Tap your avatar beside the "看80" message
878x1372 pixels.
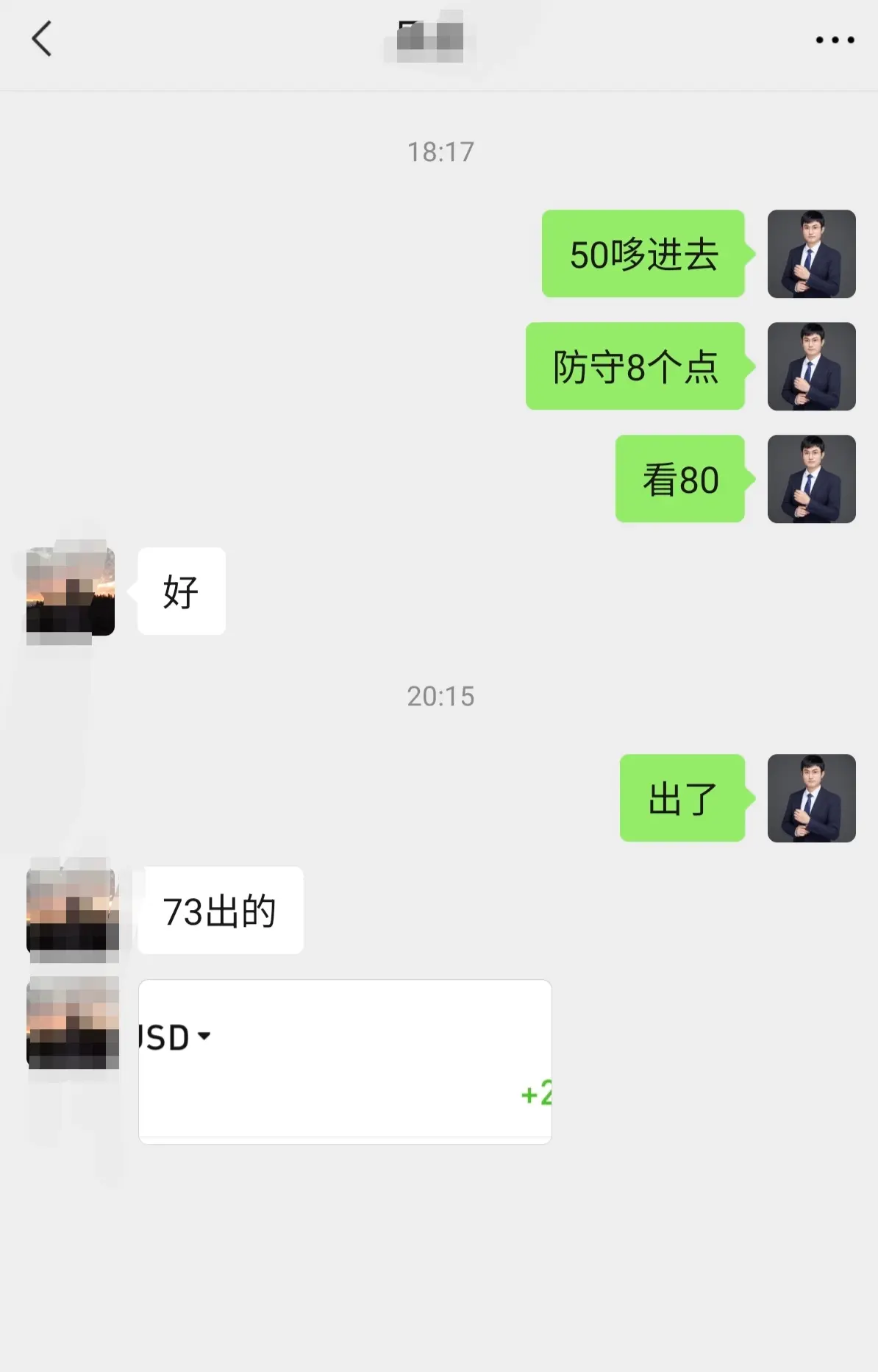click(810, 478)
